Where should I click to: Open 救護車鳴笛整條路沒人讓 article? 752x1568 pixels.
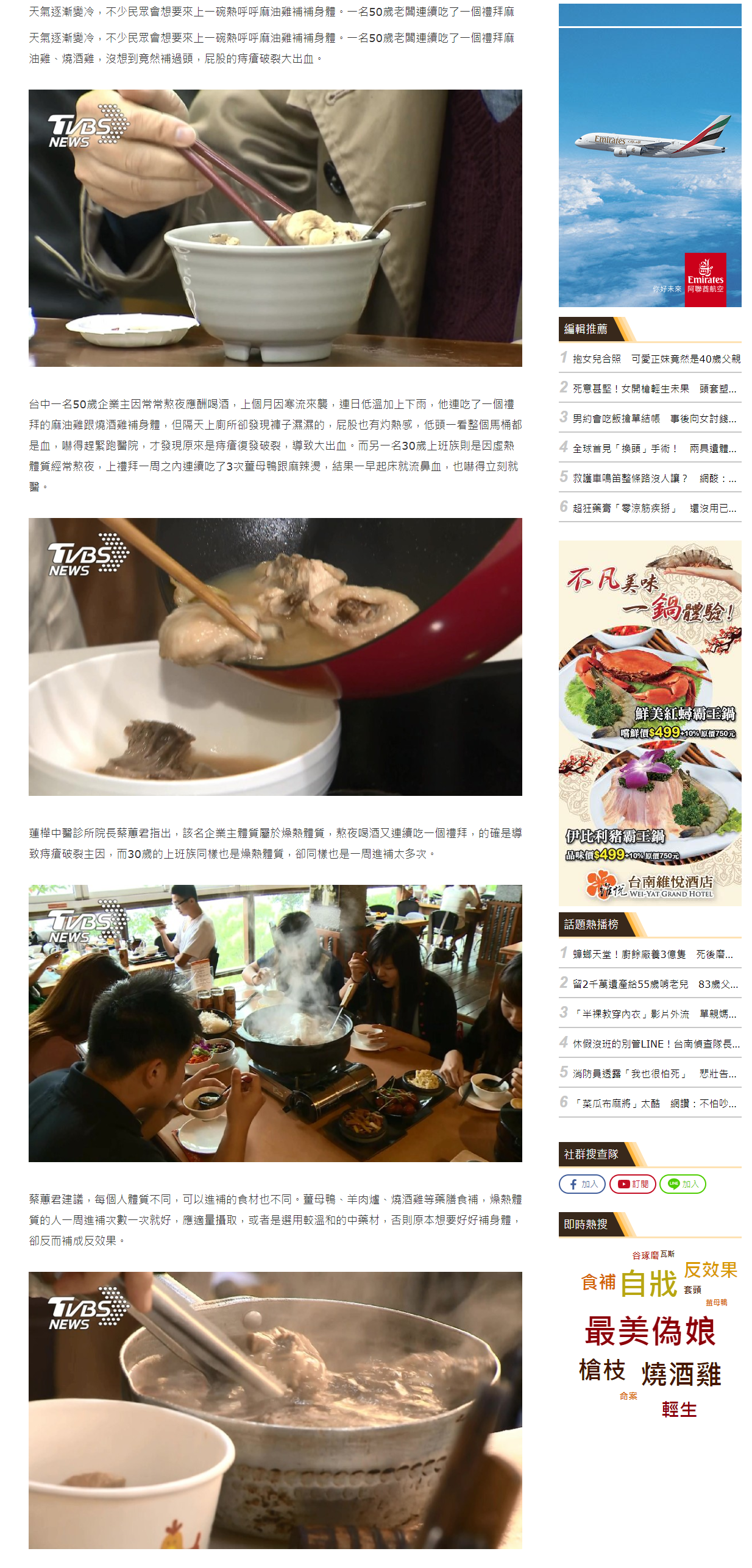click(654, 478)
